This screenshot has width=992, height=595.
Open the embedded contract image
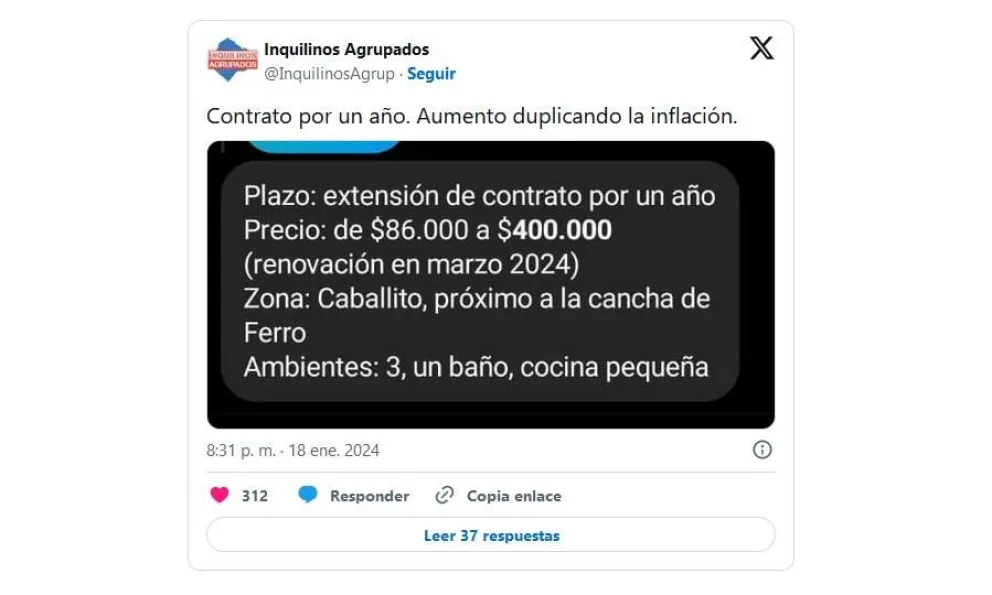click(x=490, y=284)
